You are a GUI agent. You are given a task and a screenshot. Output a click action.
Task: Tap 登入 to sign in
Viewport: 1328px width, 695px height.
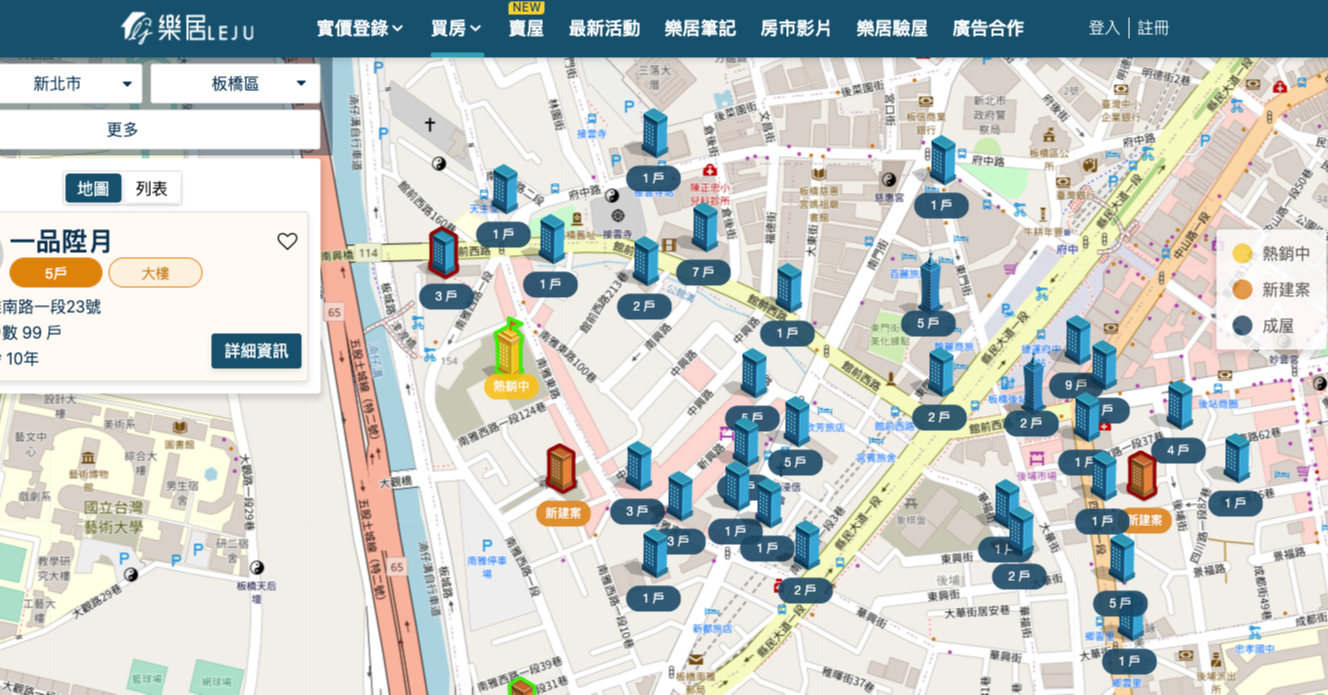coord(1104,28)
